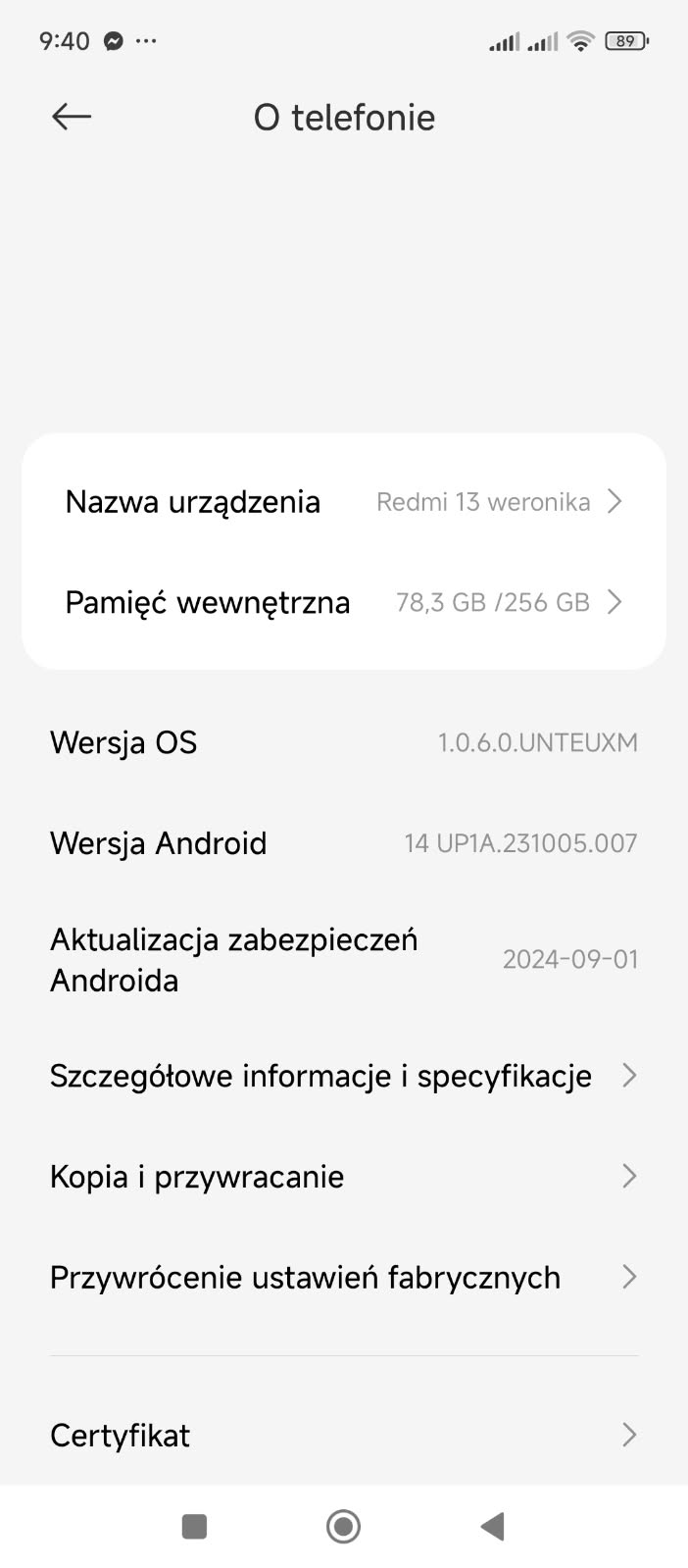Image resolution: width=688 pixels, height=1568 pixels.
Task: Open Pamięć wewnętrzna storage details
Action: (x=344, y=602)
